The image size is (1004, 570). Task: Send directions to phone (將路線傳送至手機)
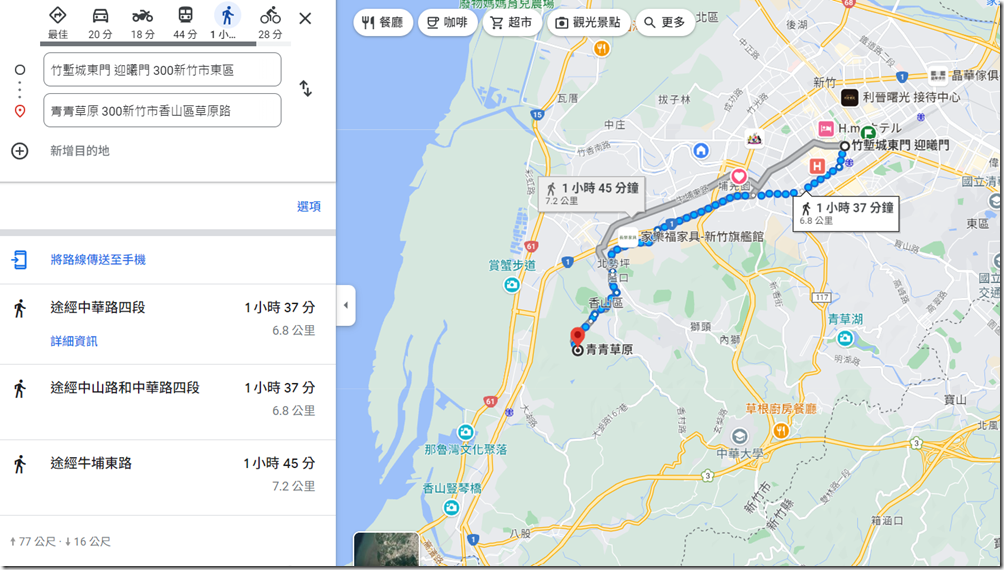[x=98, y=260]
